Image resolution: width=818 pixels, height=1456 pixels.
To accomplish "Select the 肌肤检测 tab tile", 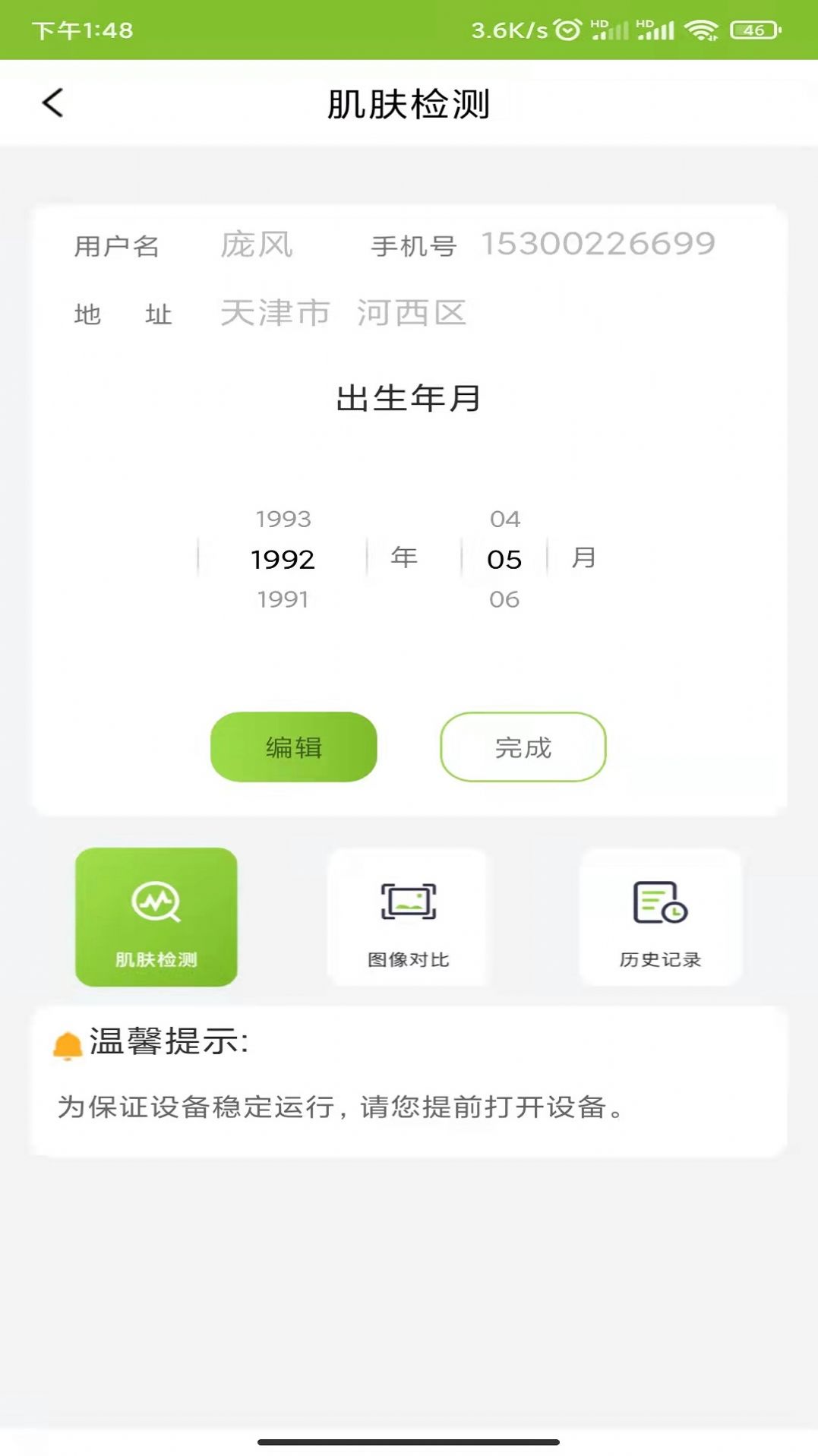I will (156, 917).
